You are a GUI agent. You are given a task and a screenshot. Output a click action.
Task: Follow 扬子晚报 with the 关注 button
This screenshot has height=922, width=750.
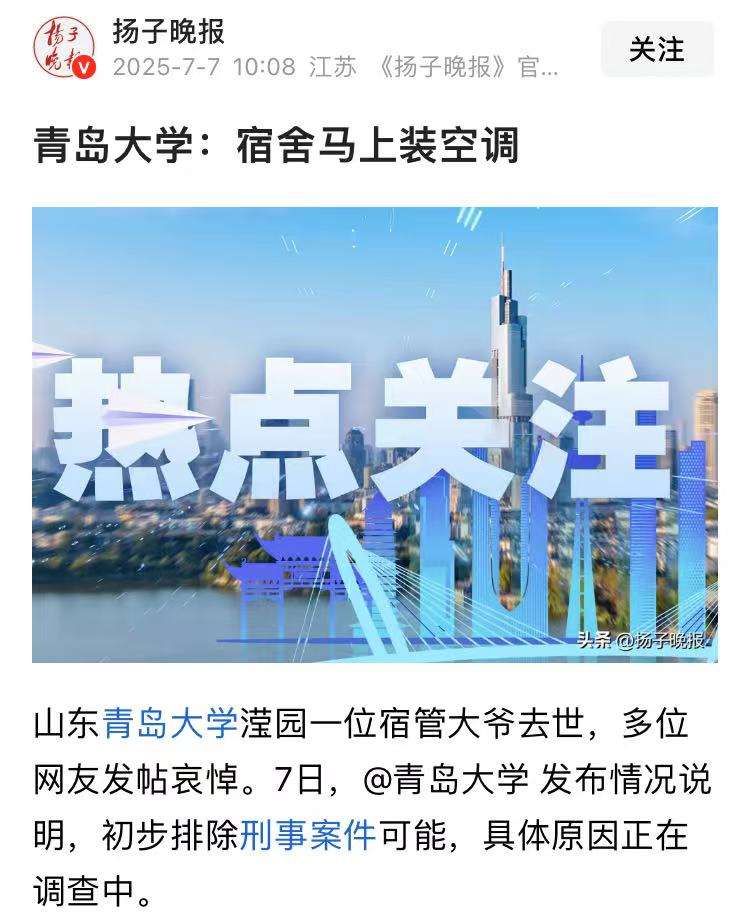click(x=657, y=49)
